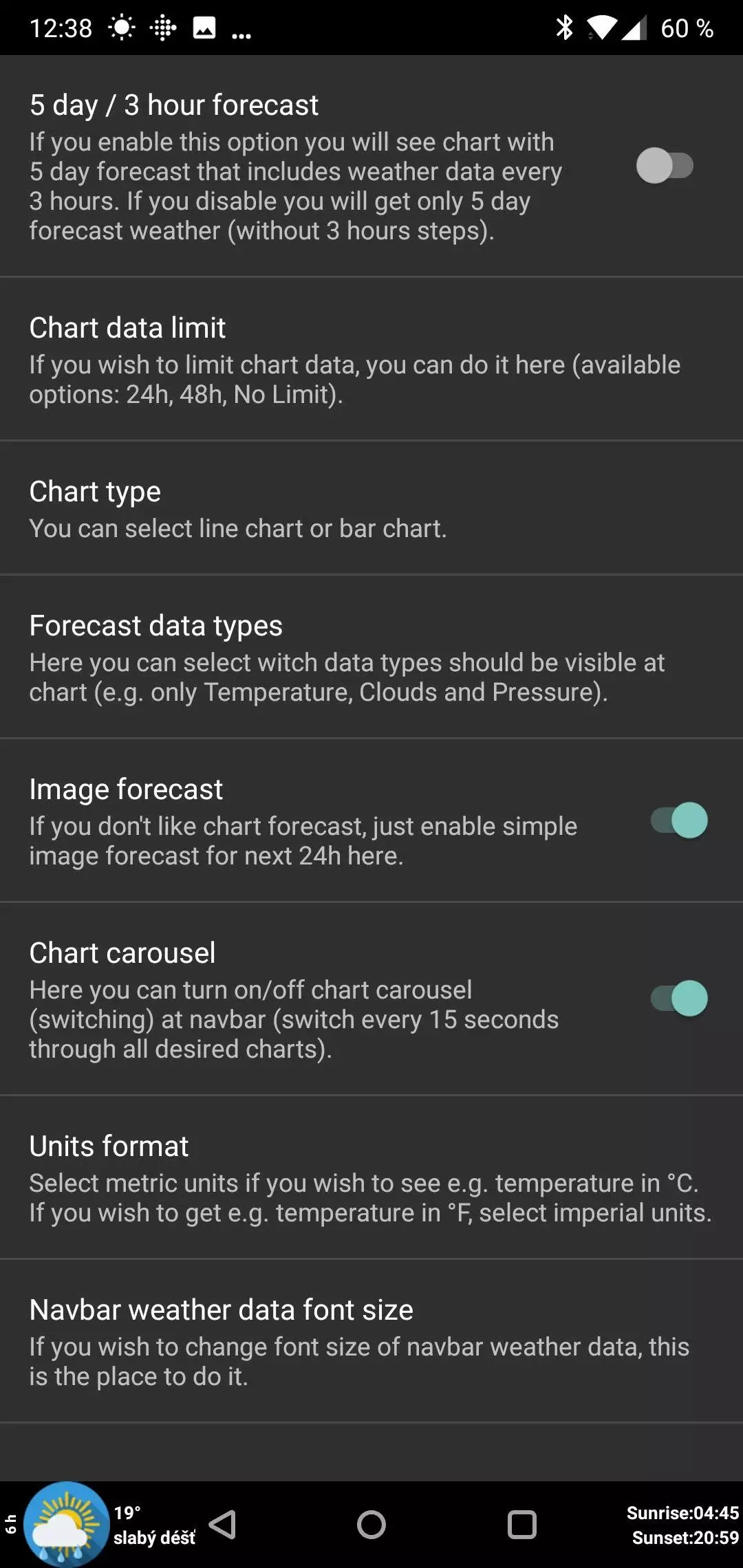The image size is (743, 1568).
Task: Open Units format setting
Action: click(x=371, y=1177)
